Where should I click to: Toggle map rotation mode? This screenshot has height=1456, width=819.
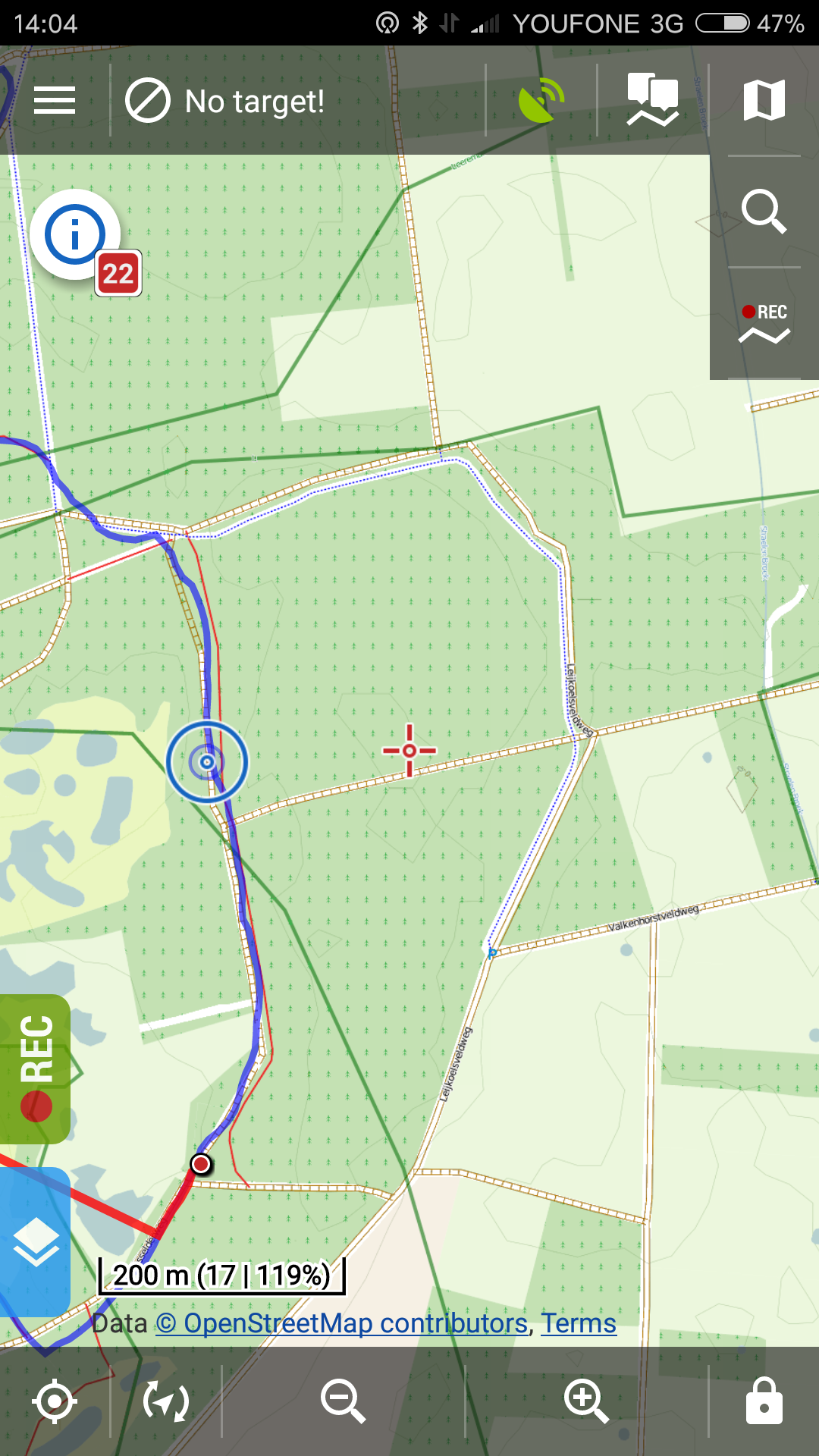166,1401
